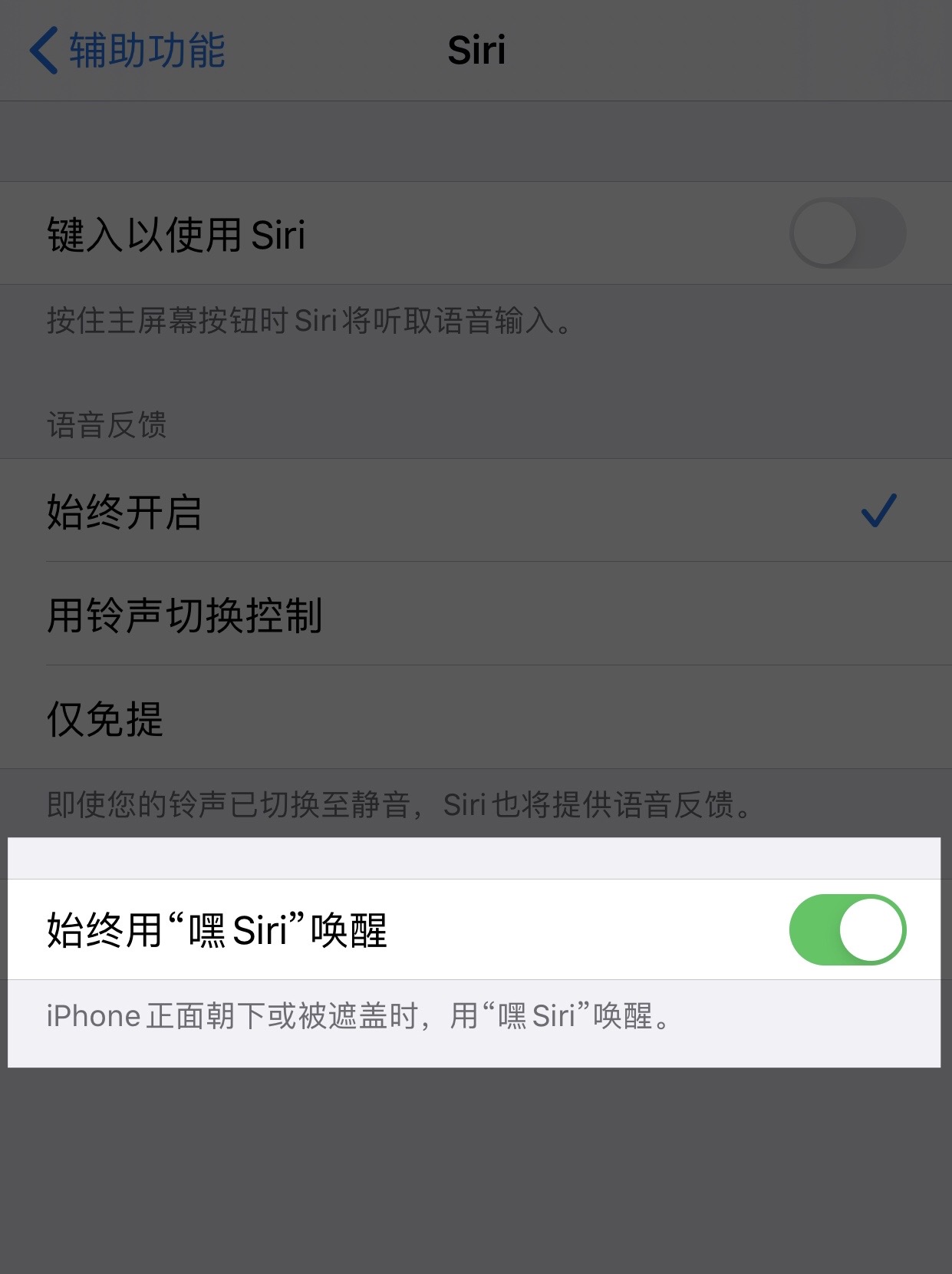The width and height of the screenshot is (952, 1274).
Task: Select 仅免提 voice feedback
Action: [x=476, y=718]
